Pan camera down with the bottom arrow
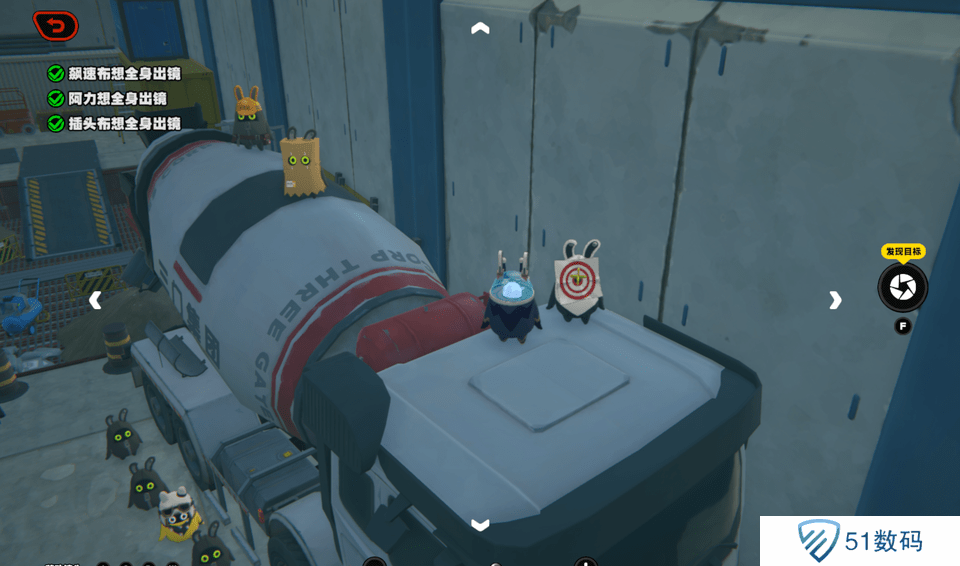 click(480, 525)
